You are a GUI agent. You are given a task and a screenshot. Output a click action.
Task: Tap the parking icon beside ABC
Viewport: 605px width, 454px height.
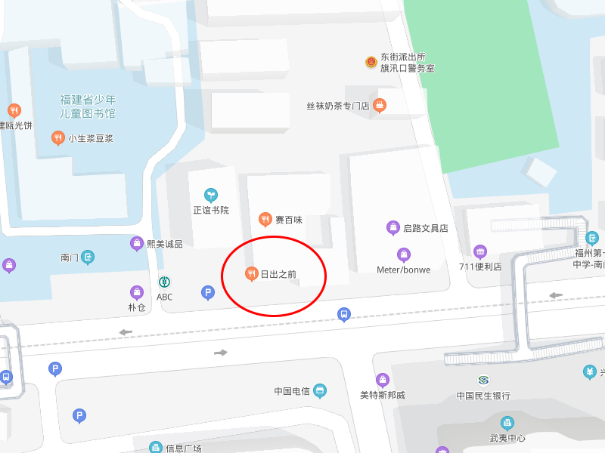click(208, 292)
